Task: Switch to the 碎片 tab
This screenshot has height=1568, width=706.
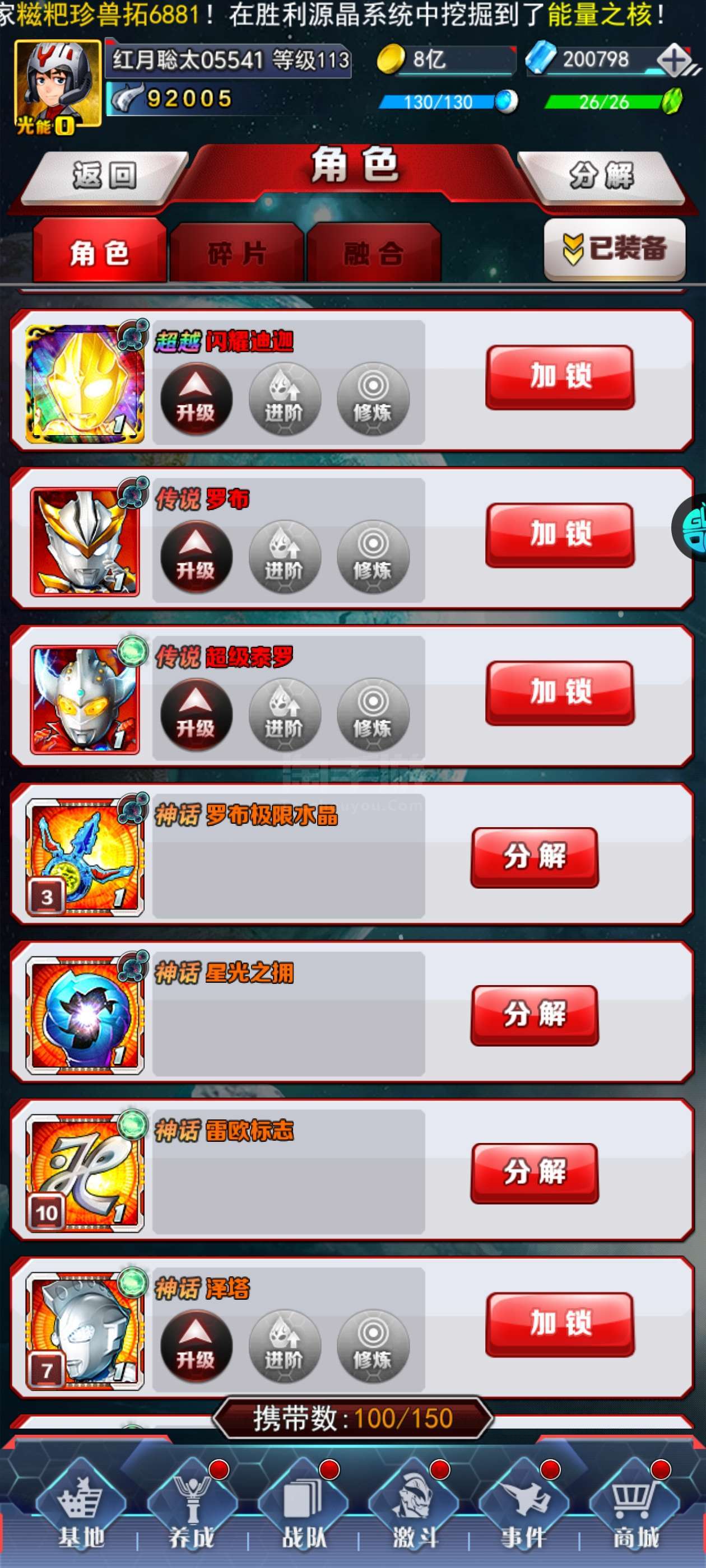Action: pos(237,253)
